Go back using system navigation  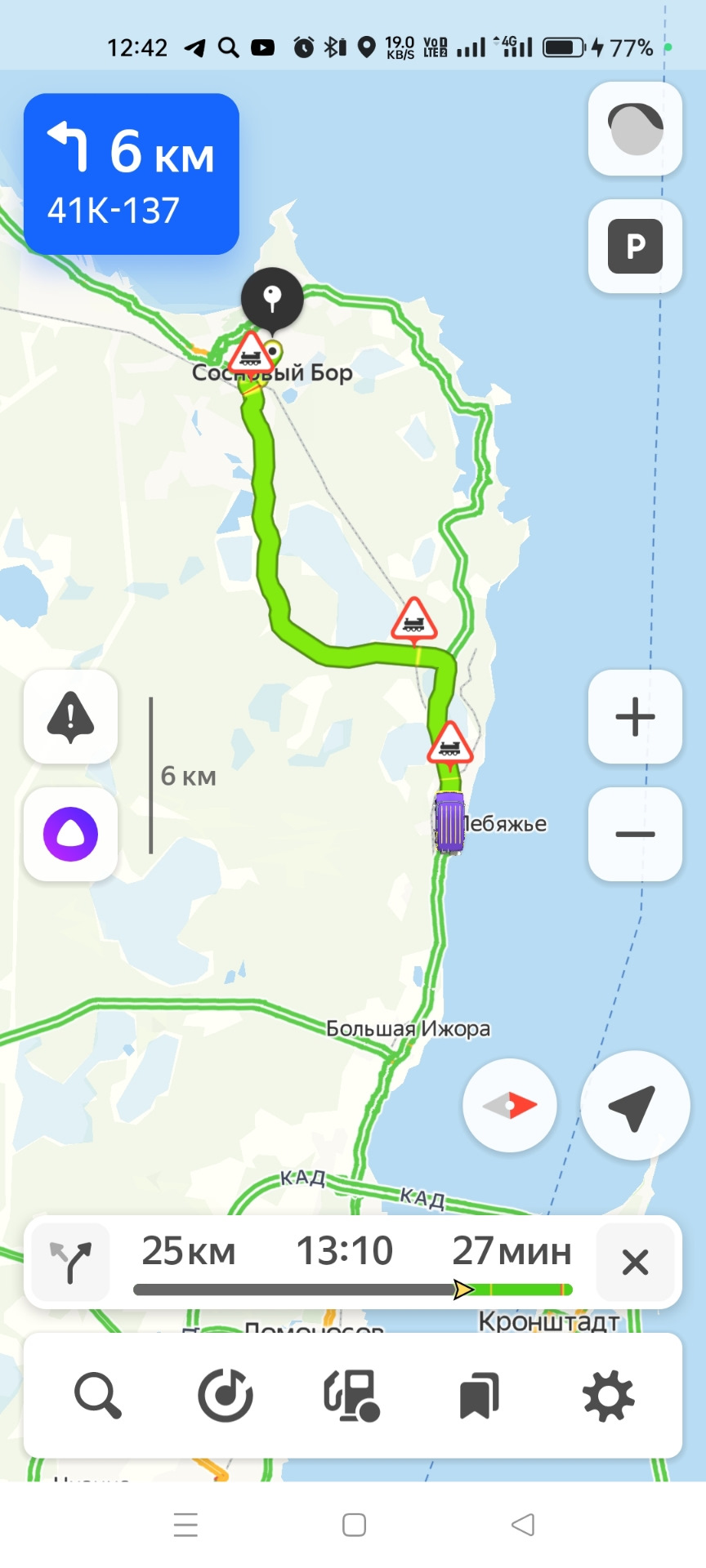pos(522,1525)
